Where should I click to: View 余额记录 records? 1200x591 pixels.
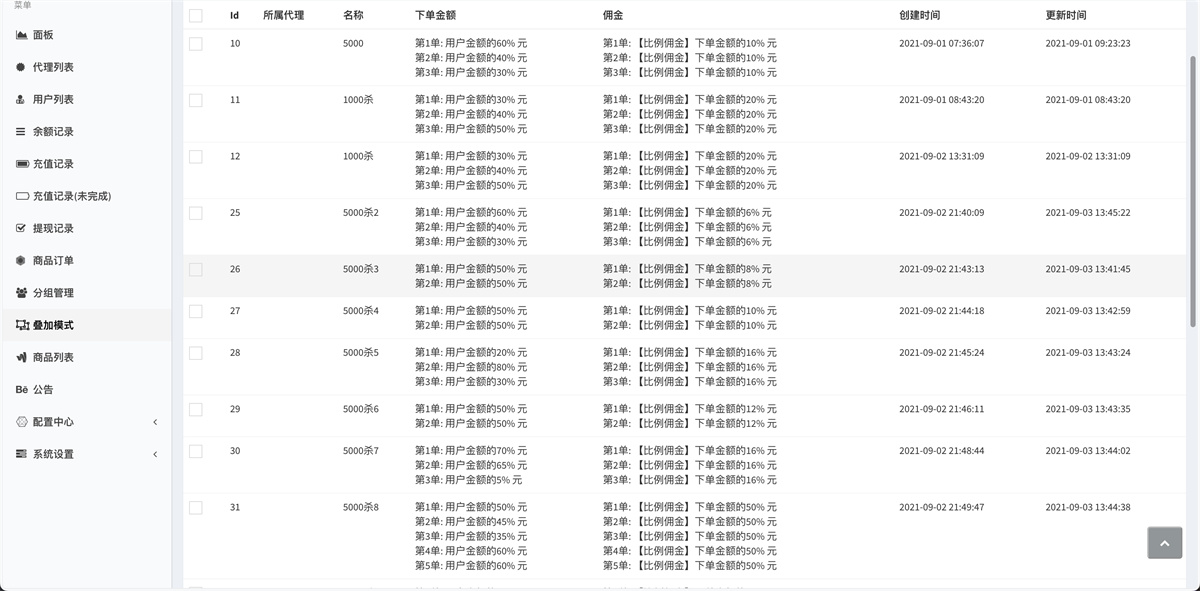(52, 132)
